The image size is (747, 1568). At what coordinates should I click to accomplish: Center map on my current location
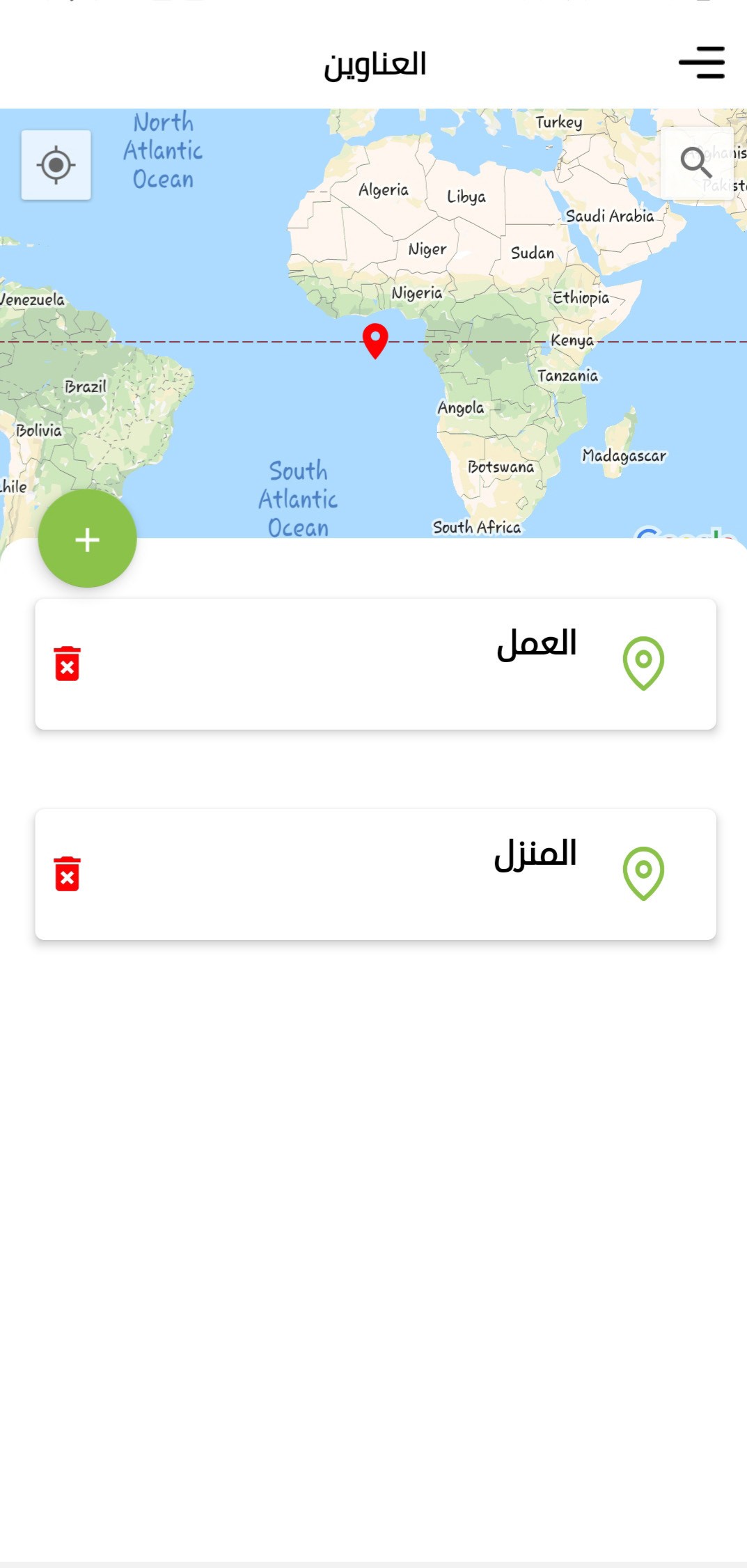[56, 165]
